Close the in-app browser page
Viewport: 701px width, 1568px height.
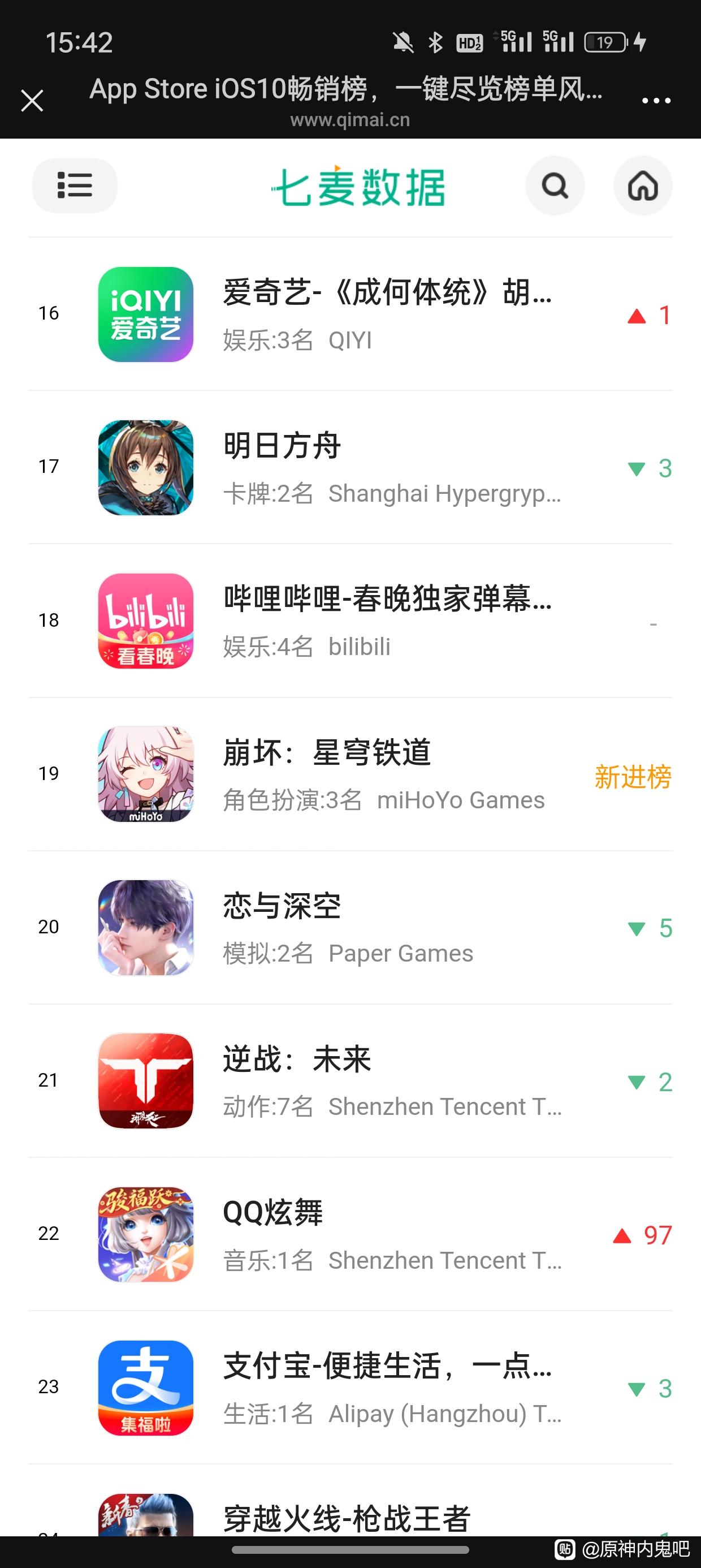point(32,101)
